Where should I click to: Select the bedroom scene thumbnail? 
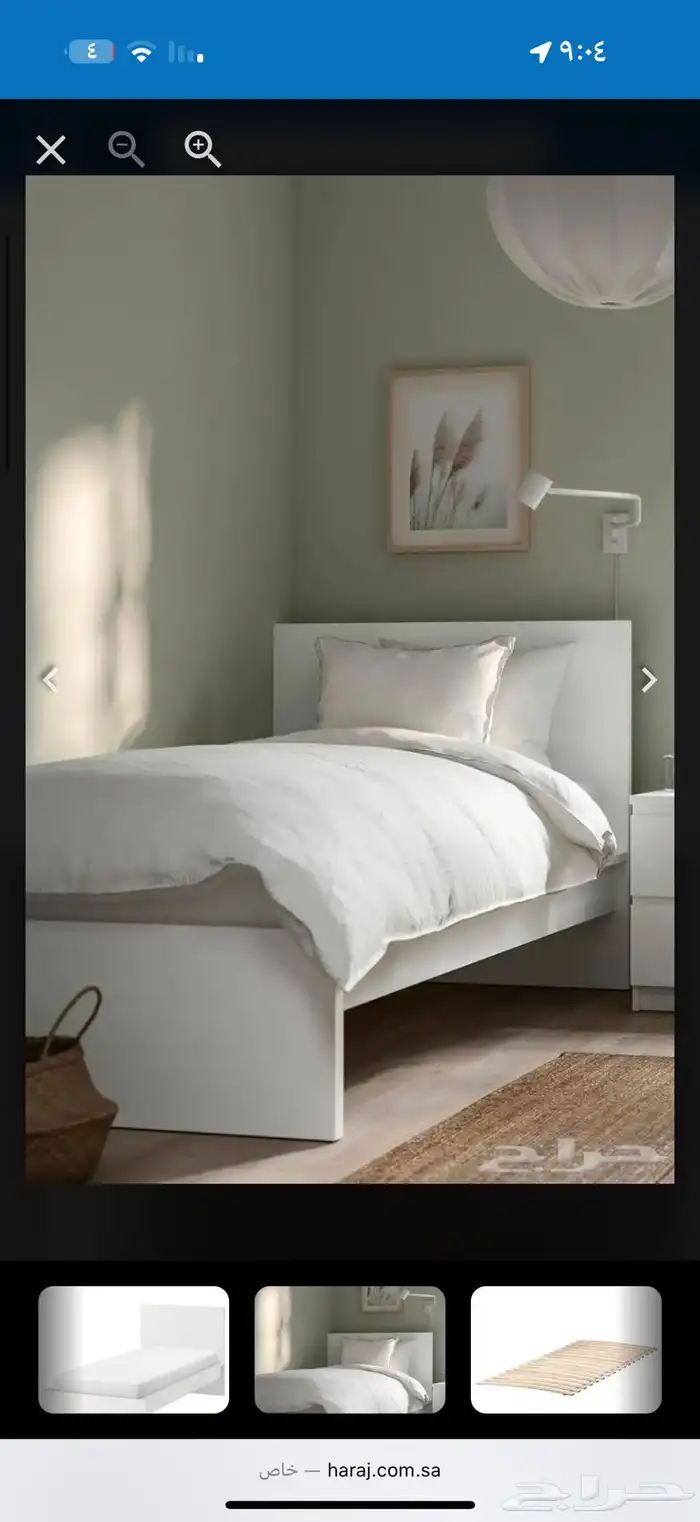click(350, 1350)
